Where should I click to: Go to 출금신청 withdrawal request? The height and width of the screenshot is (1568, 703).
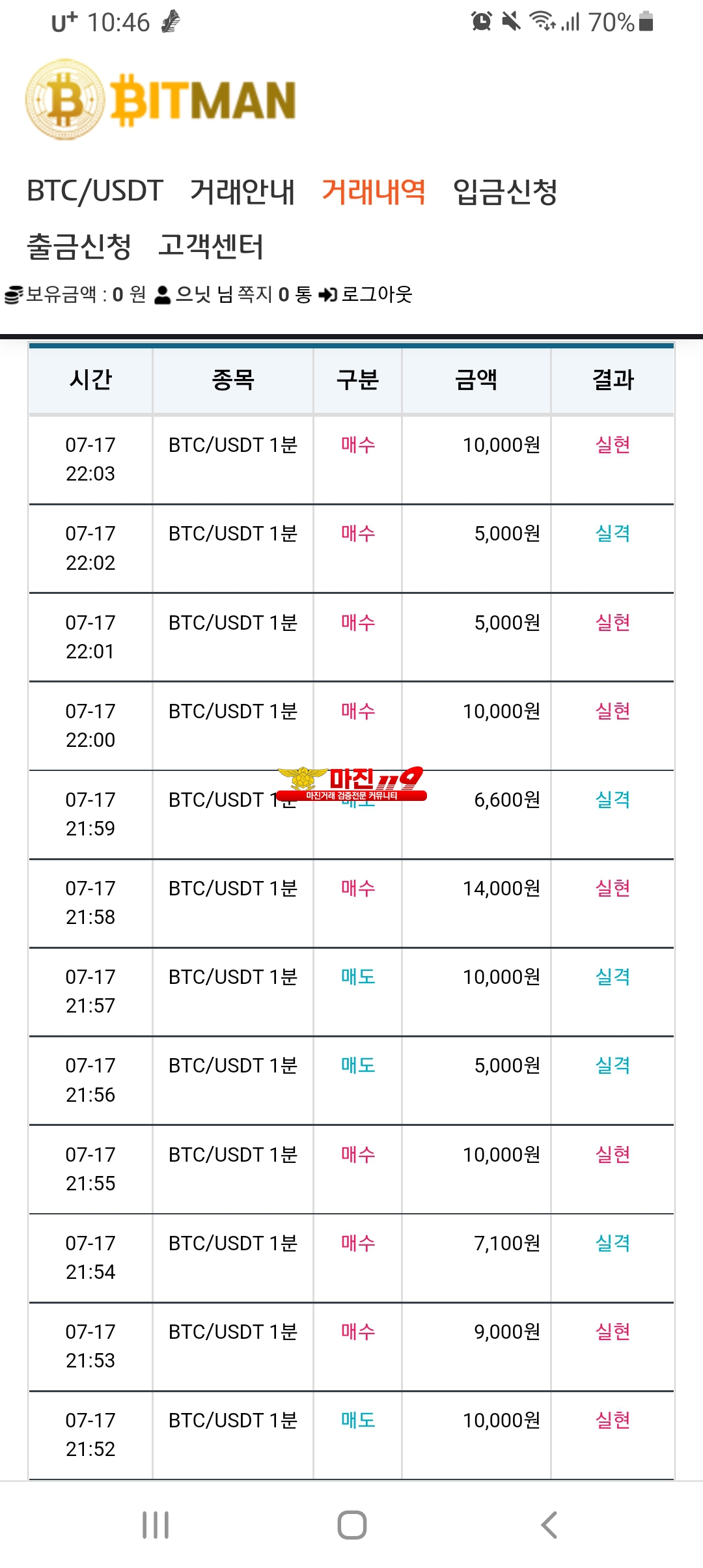[x=79, y=246]
